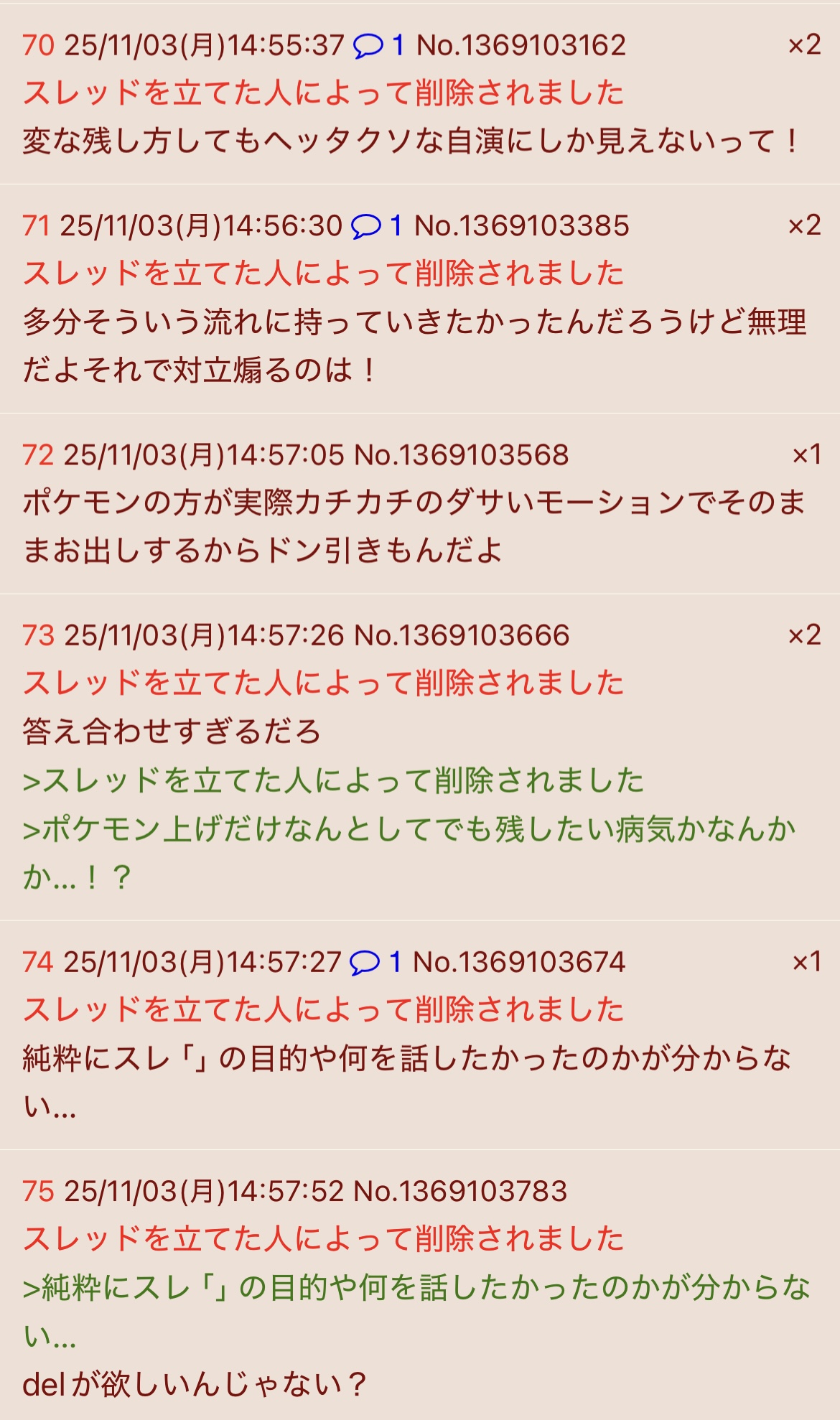Screen dimensions: 840x1420
Task: Tap post number No.1369103783
Action: click(461, 1191)
